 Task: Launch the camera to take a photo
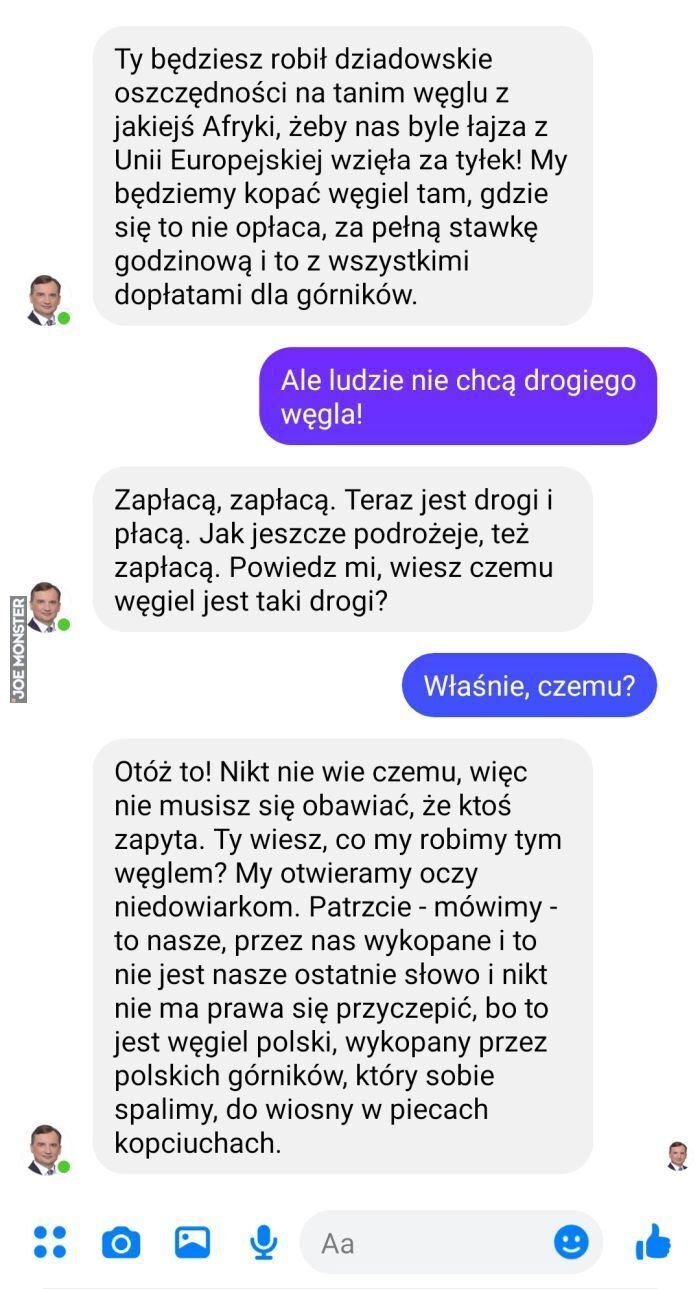coord(121,1243)
